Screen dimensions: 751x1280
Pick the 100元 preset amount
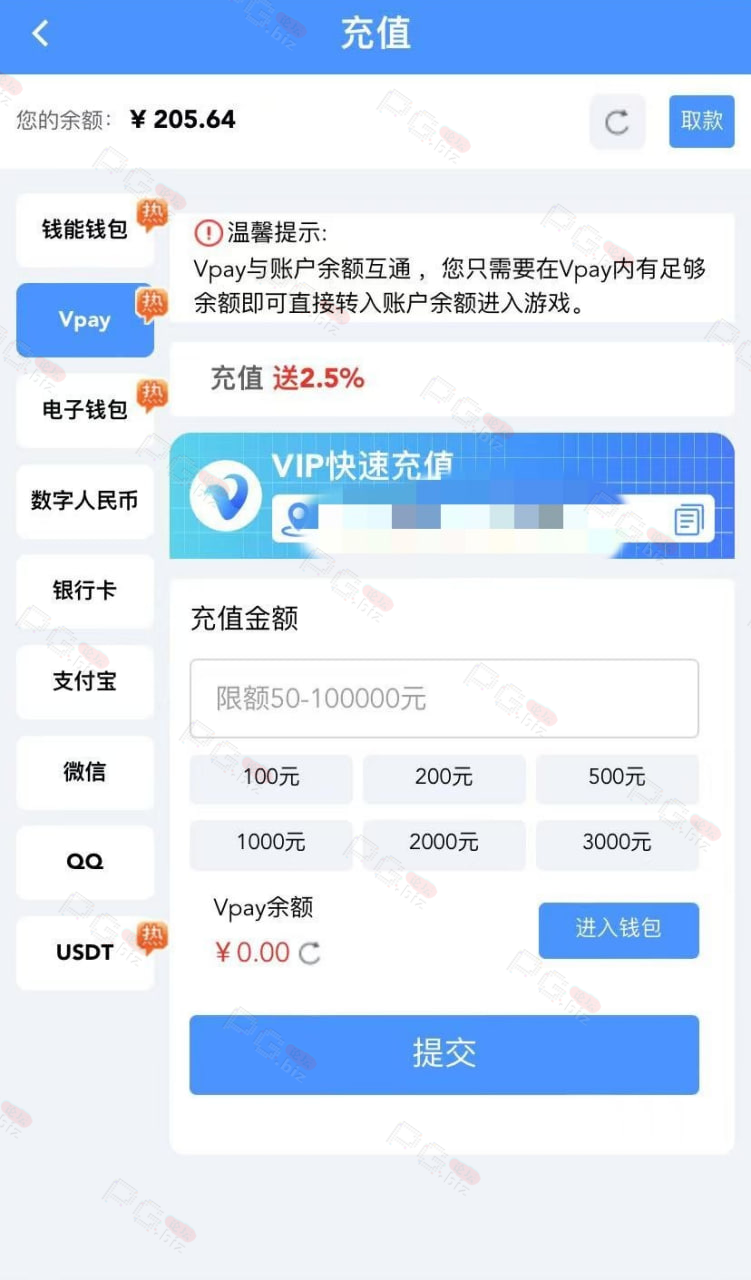(271, 778)
